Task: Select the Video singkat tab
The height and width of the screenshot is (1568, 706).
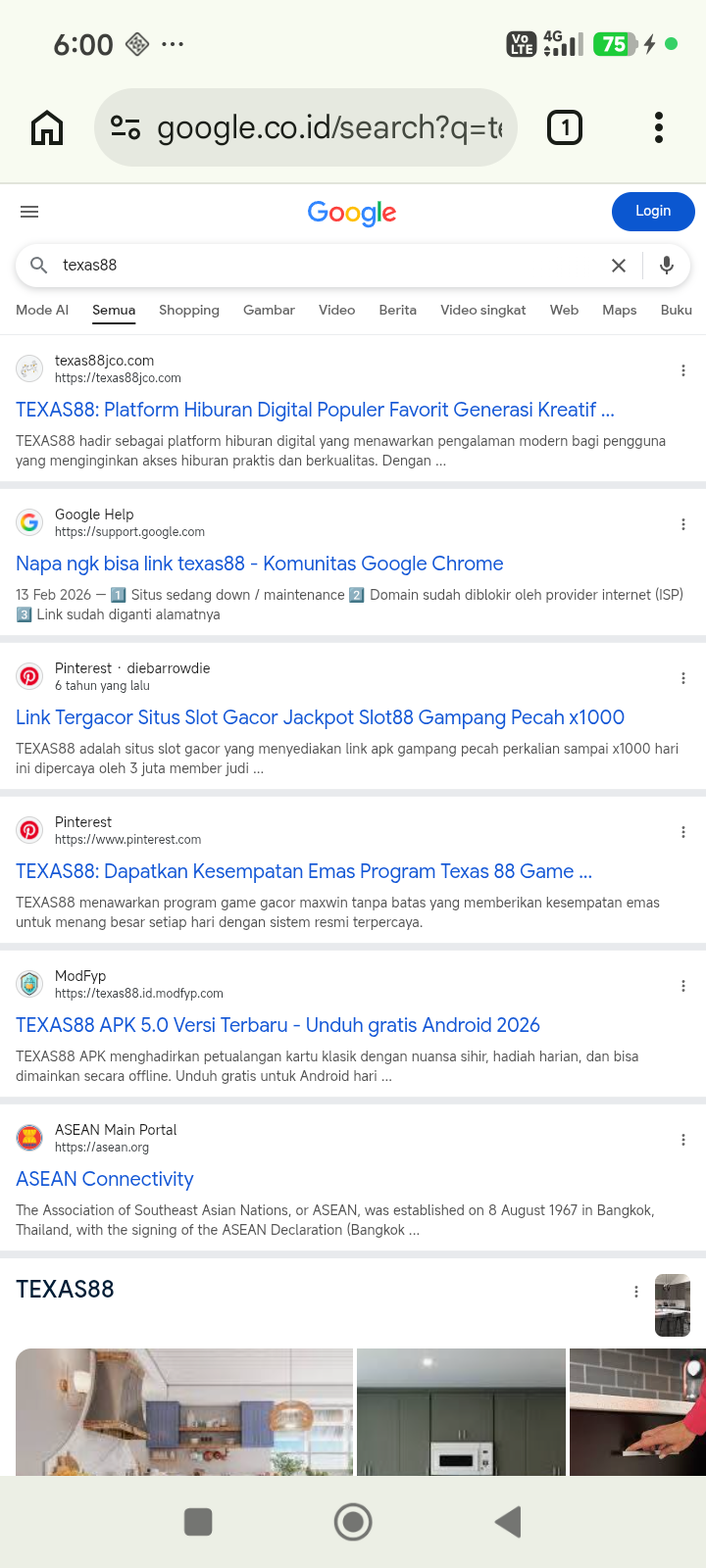Action: (x=483, y=310)
